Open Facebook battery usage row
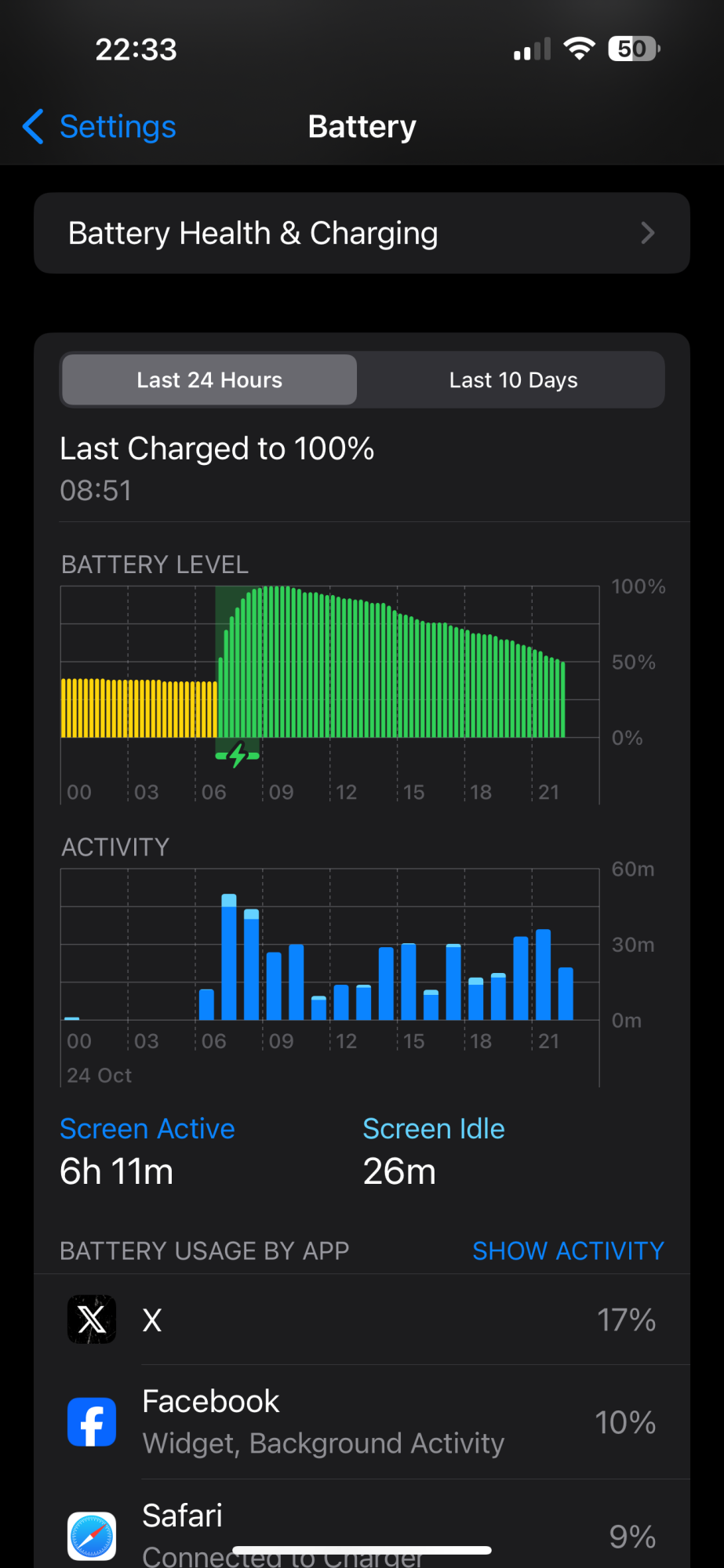The image size is (724, 1568). pos(362,1422)
